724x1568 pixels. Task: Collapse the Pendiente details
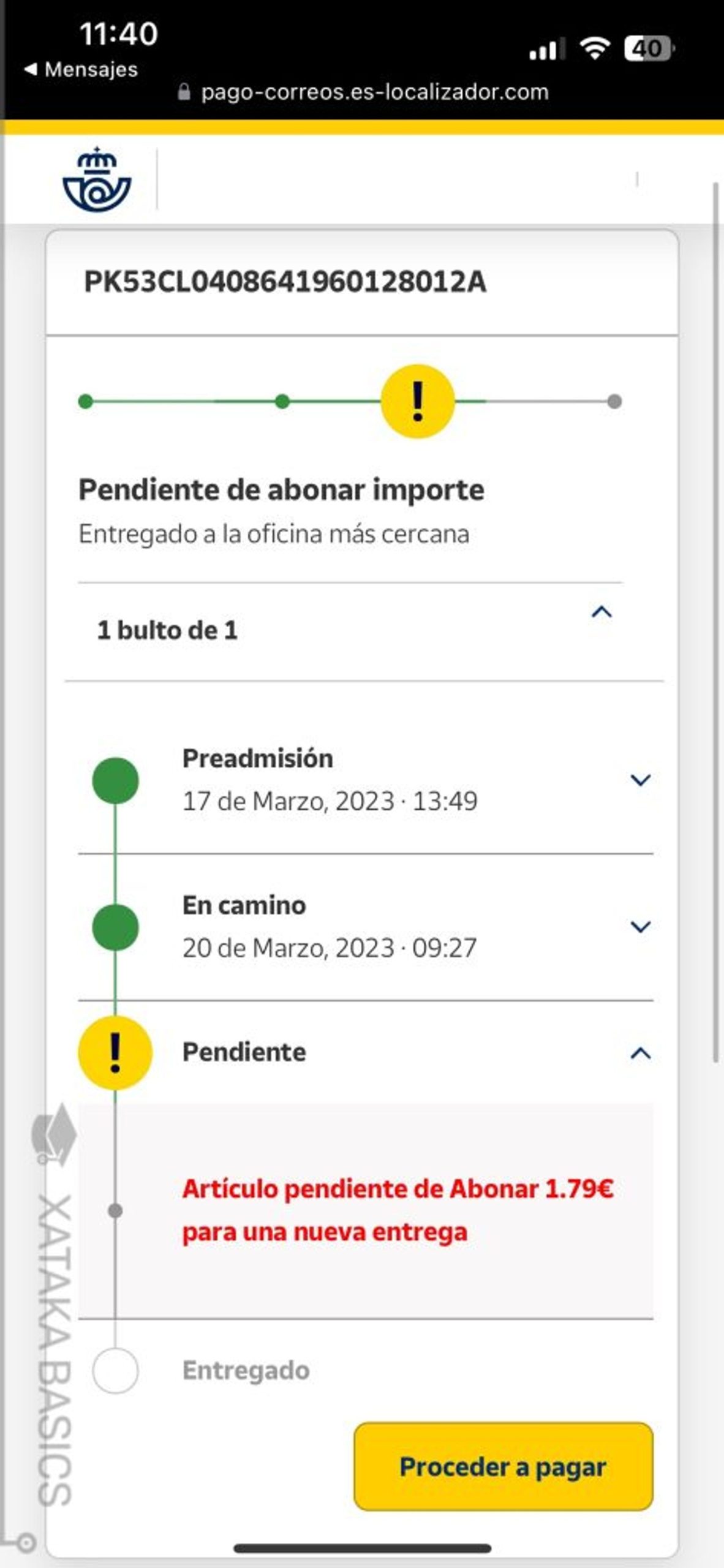point(640,1053)
